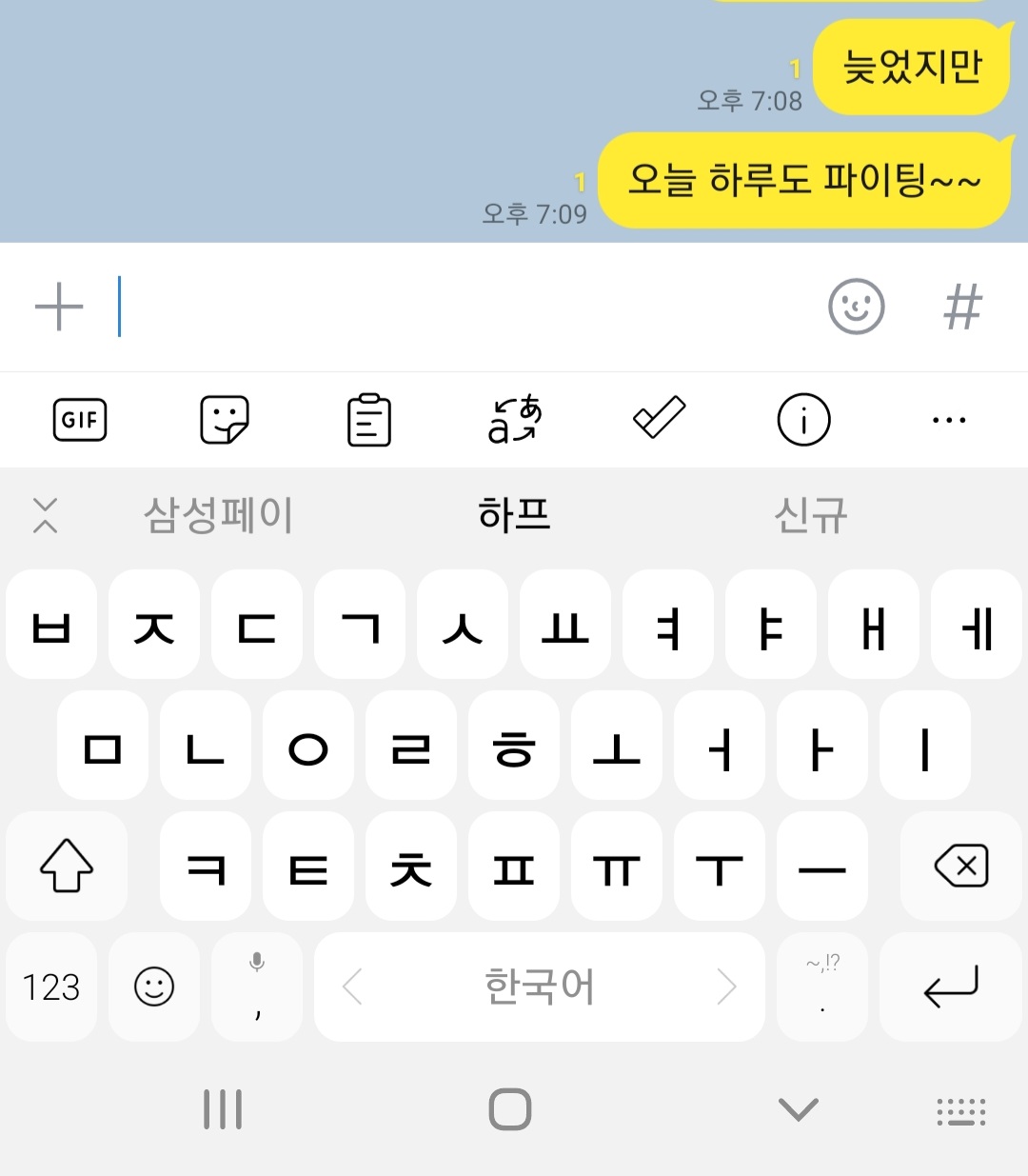The width and height of the screenshot is (1028, 1176).
Task: Tap the checkmark tool in keyboard toolbar
Action: coord(659,418)
